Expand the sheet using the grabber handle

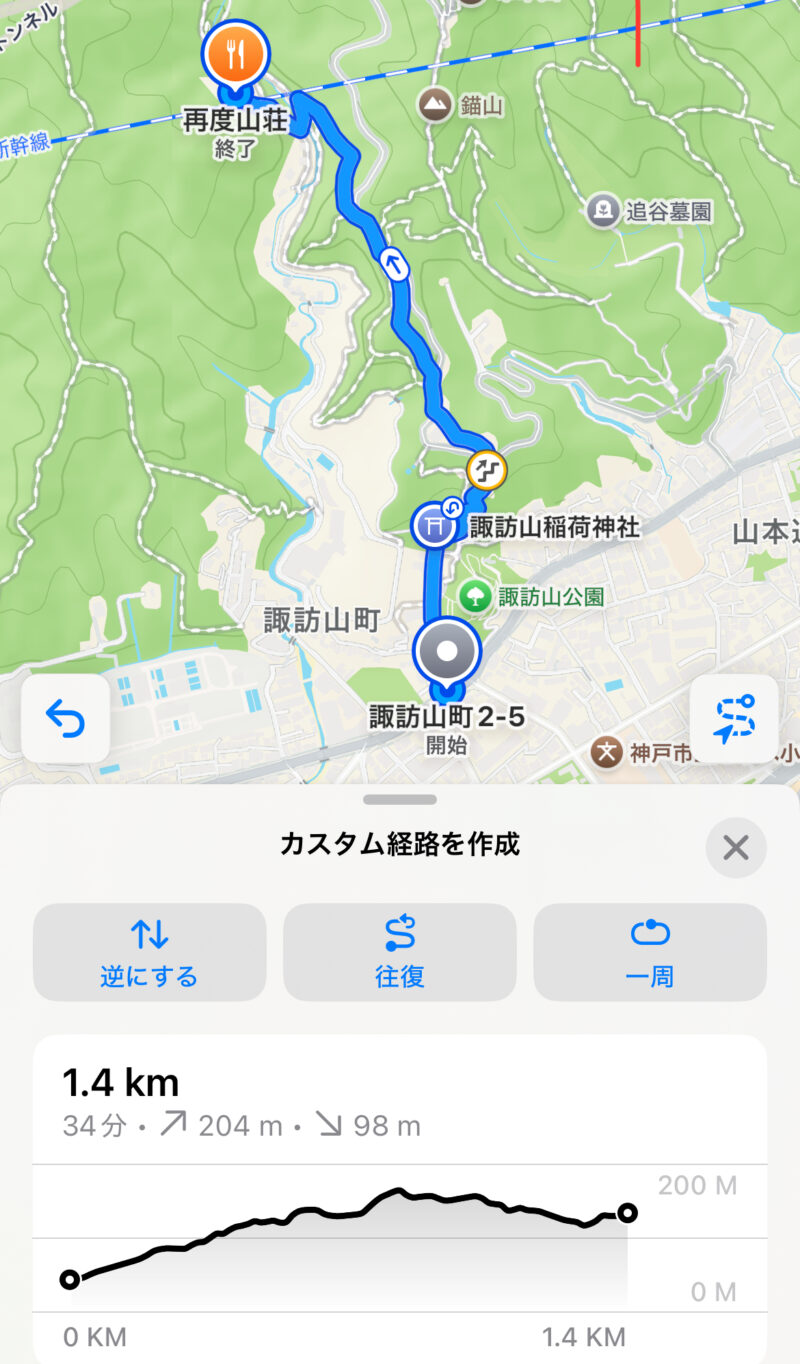[400, 799]
